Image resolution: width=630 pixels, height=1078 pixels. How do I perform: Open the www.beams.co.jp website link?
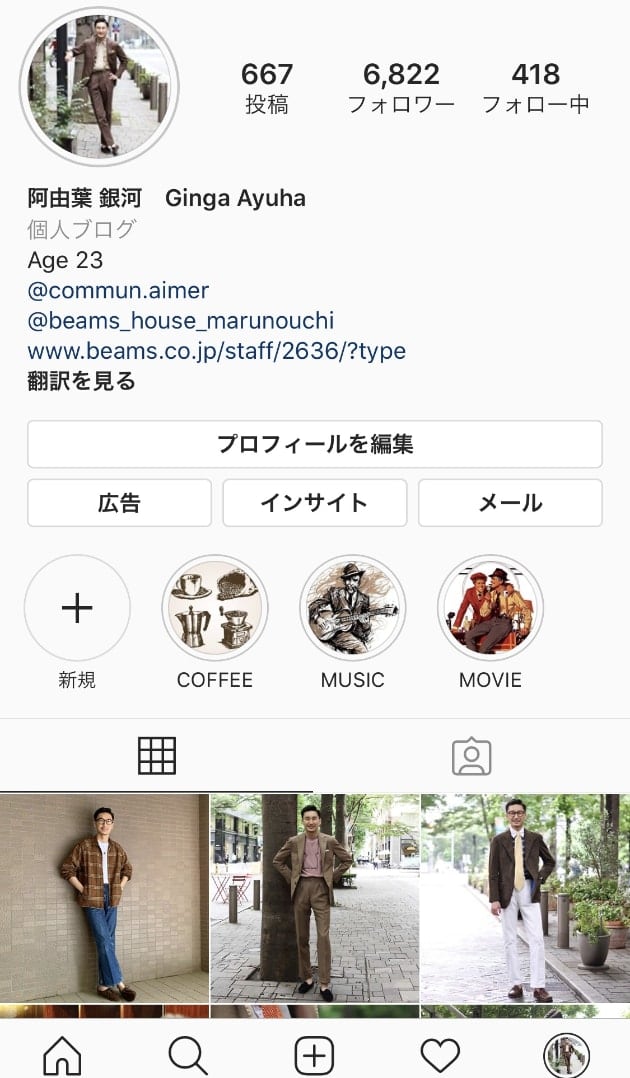pos(216,351)
